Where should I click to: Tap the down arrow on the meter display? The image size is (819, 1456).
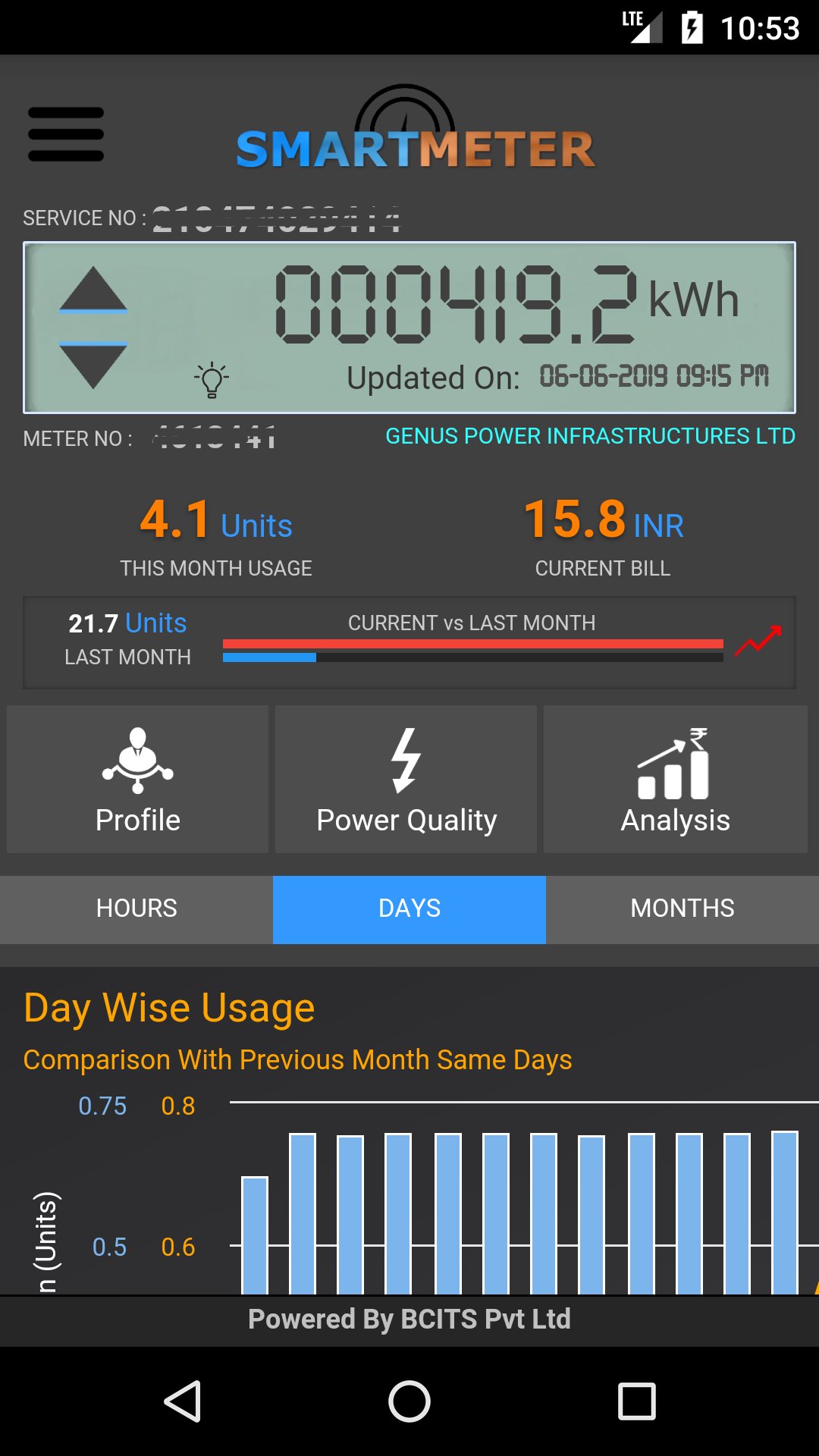point(93,364)
